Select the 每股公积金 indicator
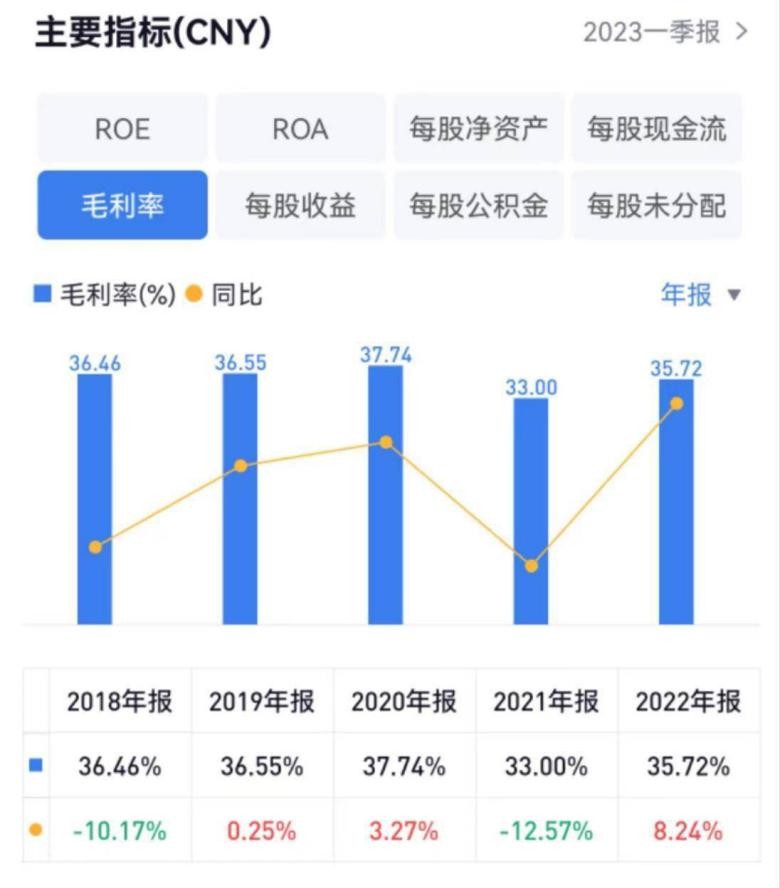The image size is (780, 888). [478, 204]
